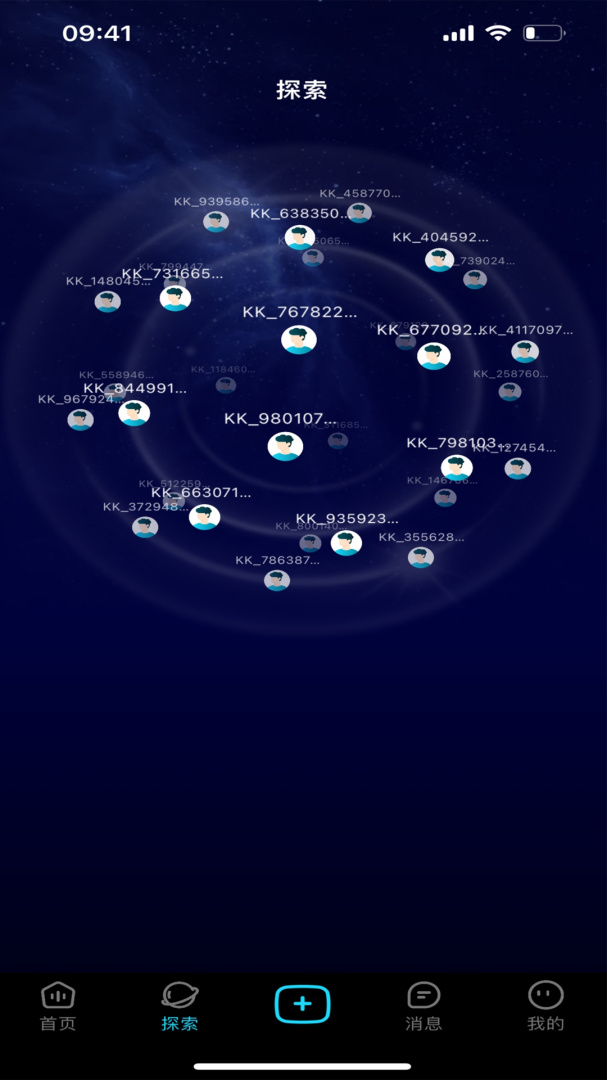Select user KK_638350 avatar
607x1080 pixels.
click(x=300, y=237)
